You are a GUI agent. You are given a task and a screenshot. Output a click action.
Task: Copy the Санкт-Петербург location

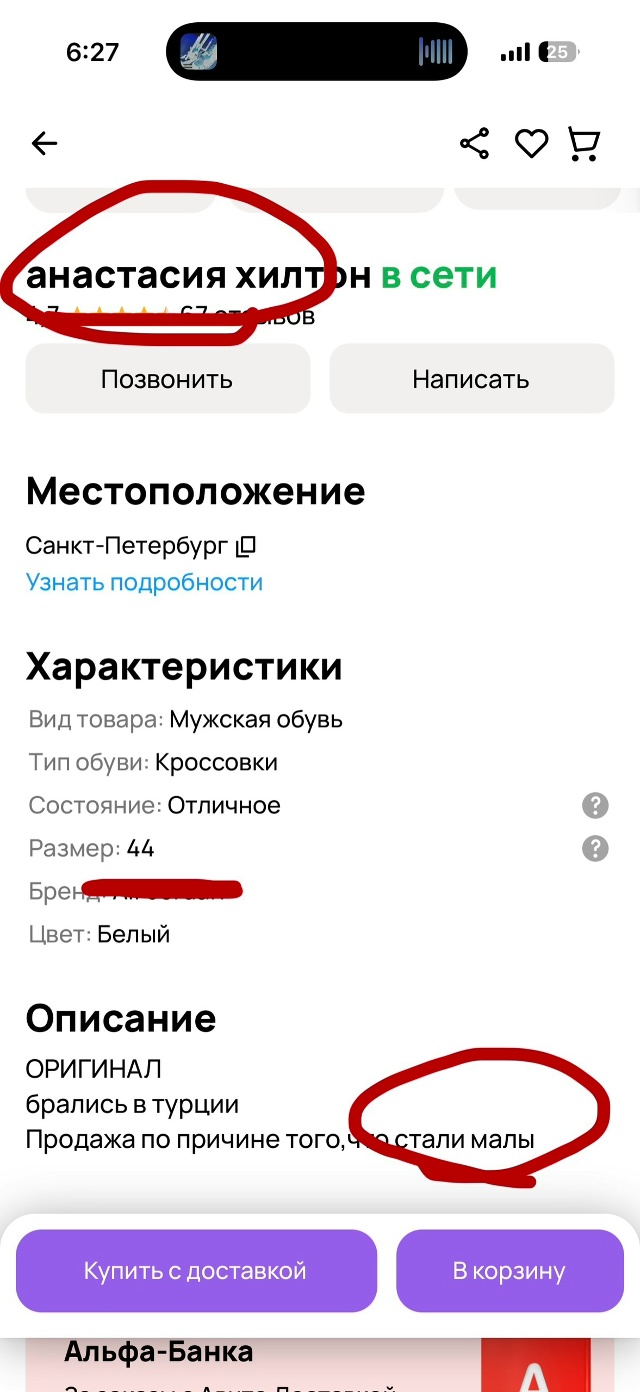(247, 546)
